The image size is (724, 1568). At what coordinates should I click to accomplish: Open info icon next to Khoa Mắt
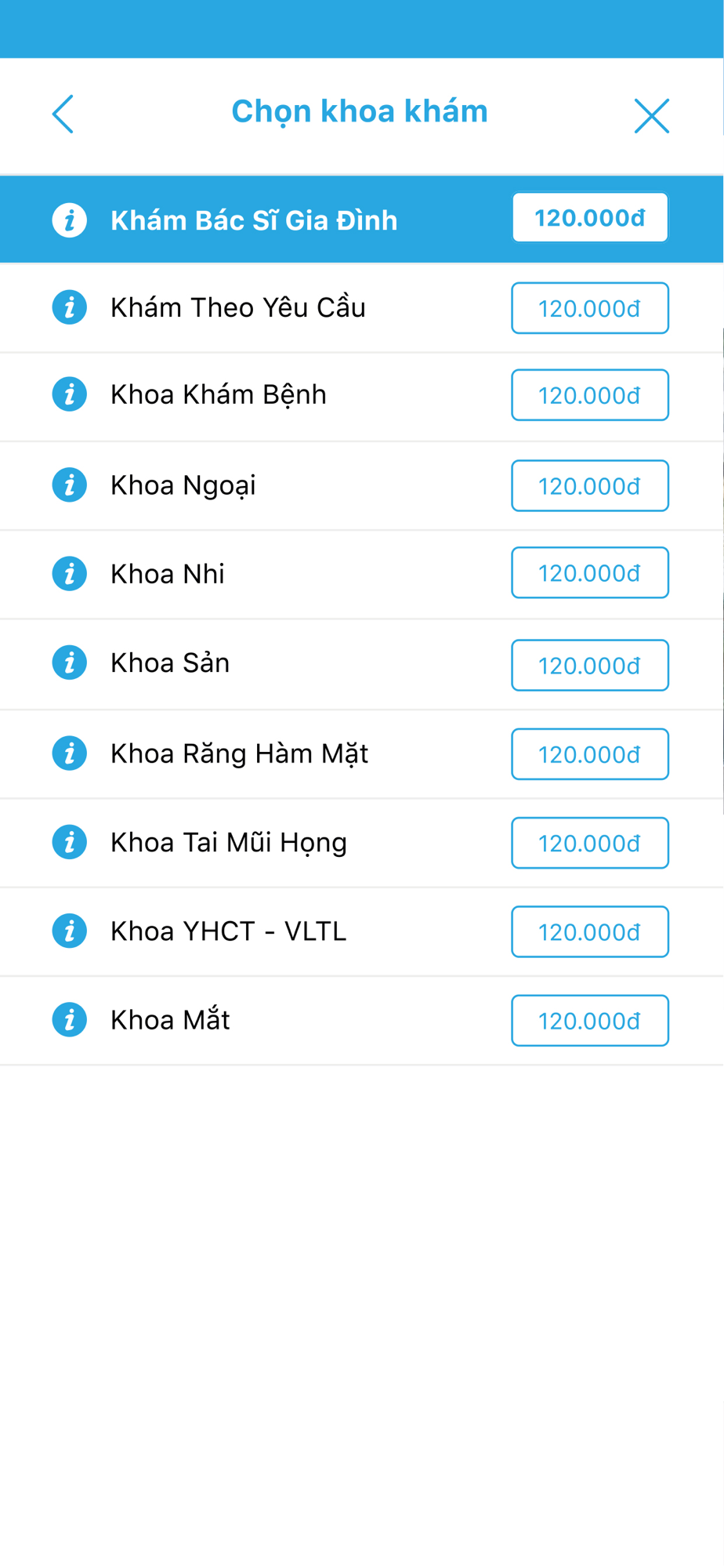click(x=69, y=1020)
